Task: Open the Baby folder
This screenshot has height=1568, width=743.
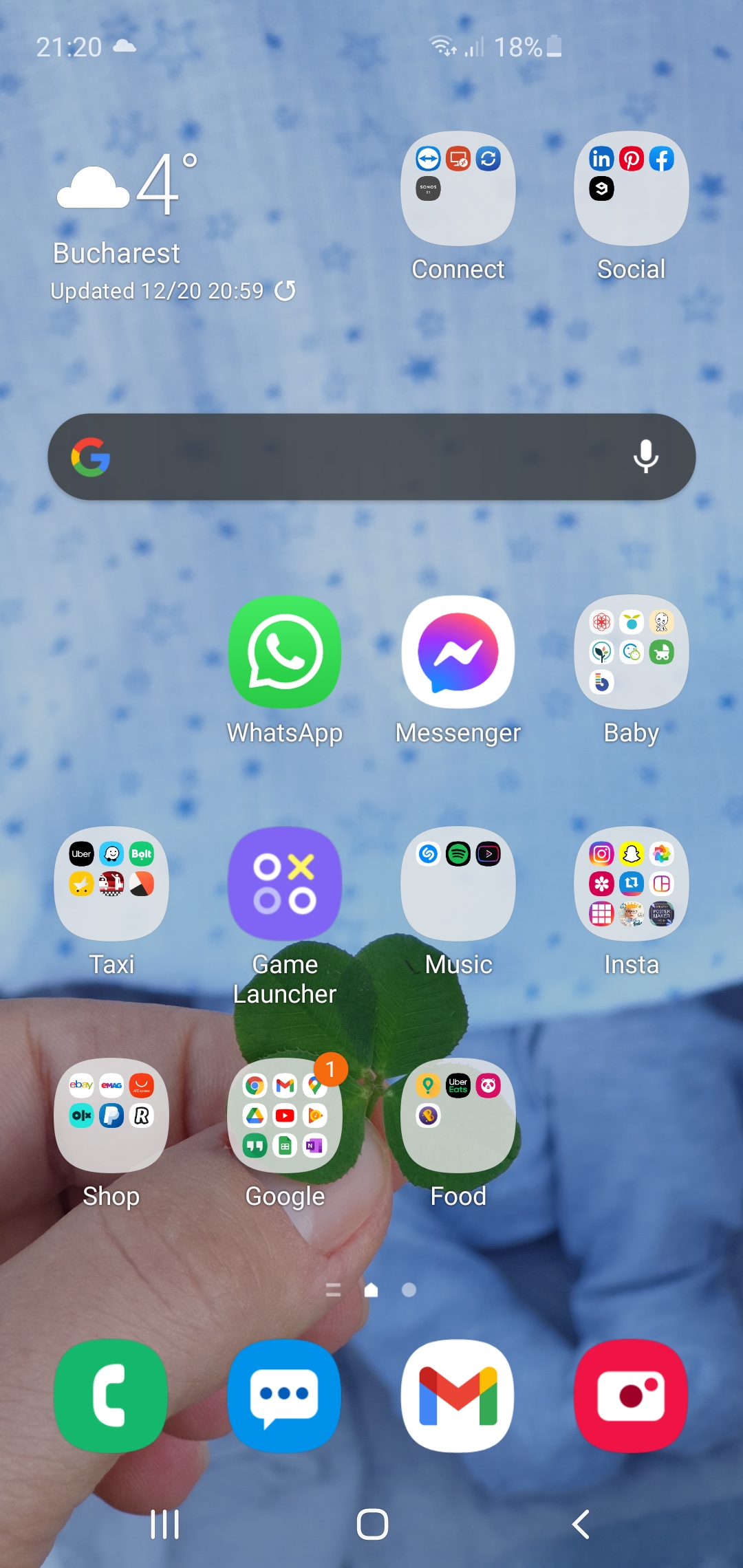Action: click(x=631, y=652)
